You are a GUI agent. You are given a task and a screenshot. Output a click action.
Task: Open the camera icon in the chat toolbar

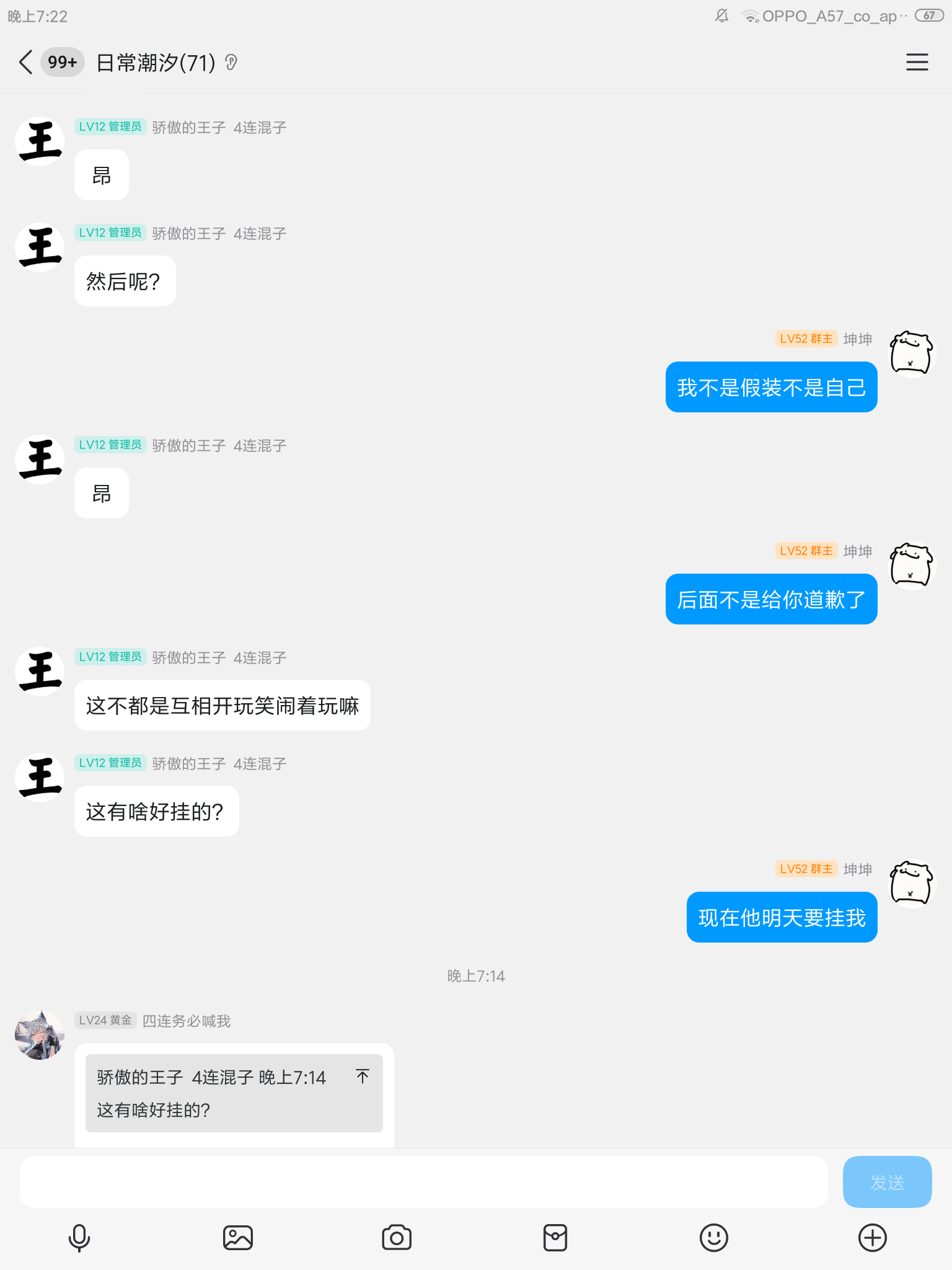[x=397, y=1238]
